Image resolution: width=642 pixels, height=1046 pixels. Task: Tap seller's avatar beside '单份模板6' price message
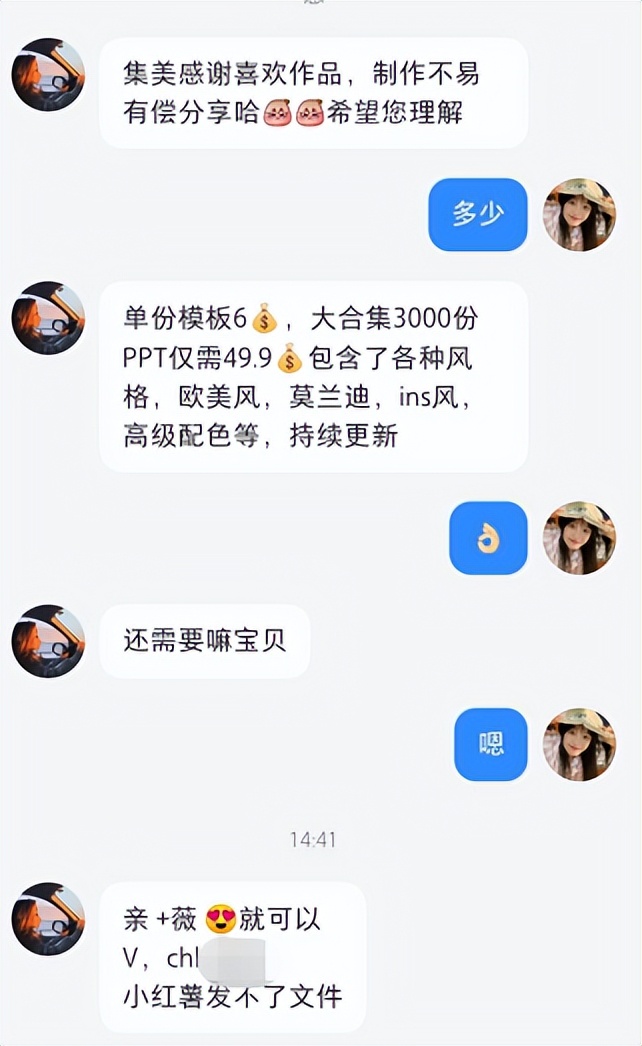(x=47, y=318)
